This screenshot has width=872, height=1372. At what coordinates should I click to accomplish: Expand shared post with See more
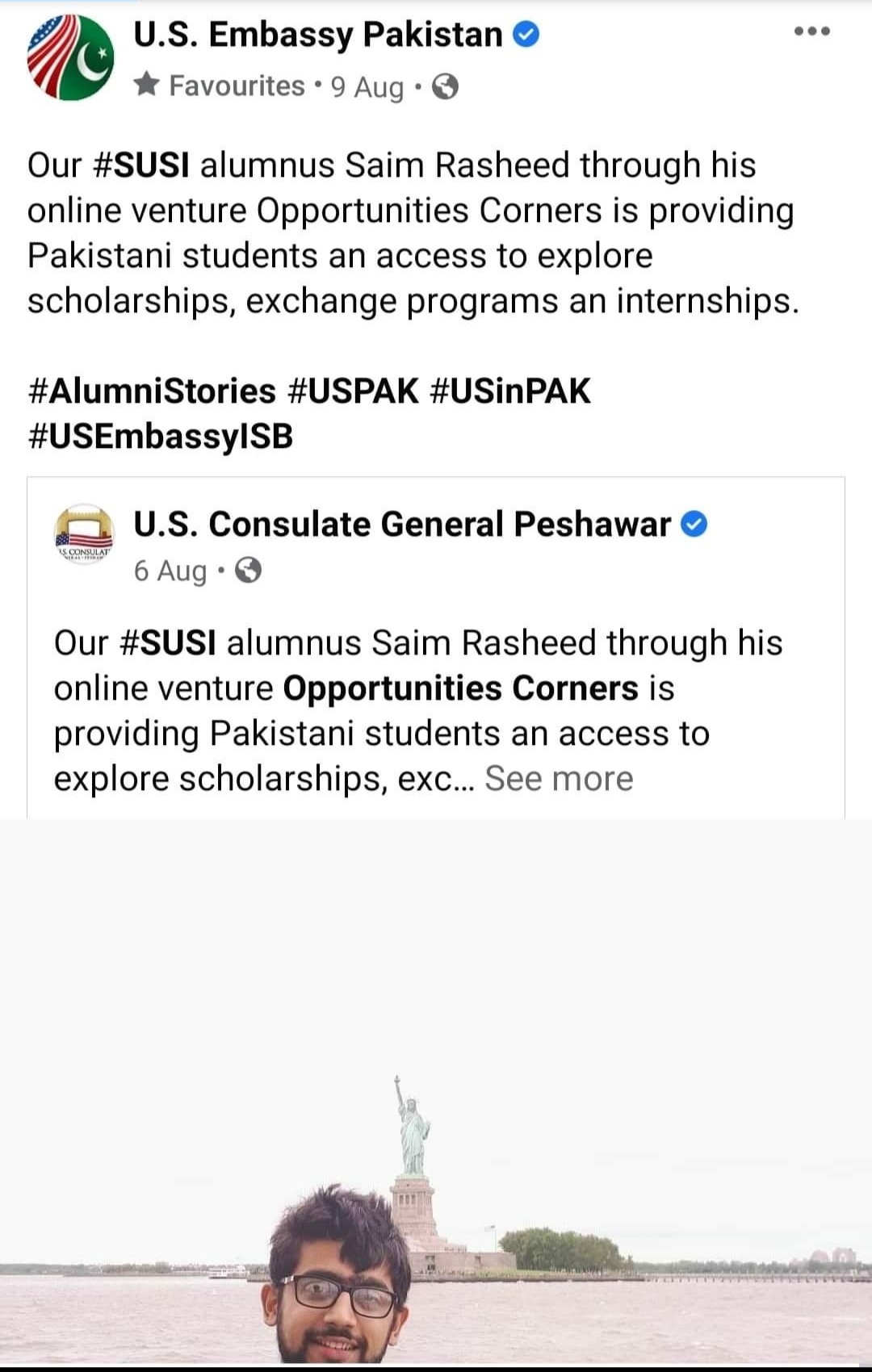(x=559, y=779)
